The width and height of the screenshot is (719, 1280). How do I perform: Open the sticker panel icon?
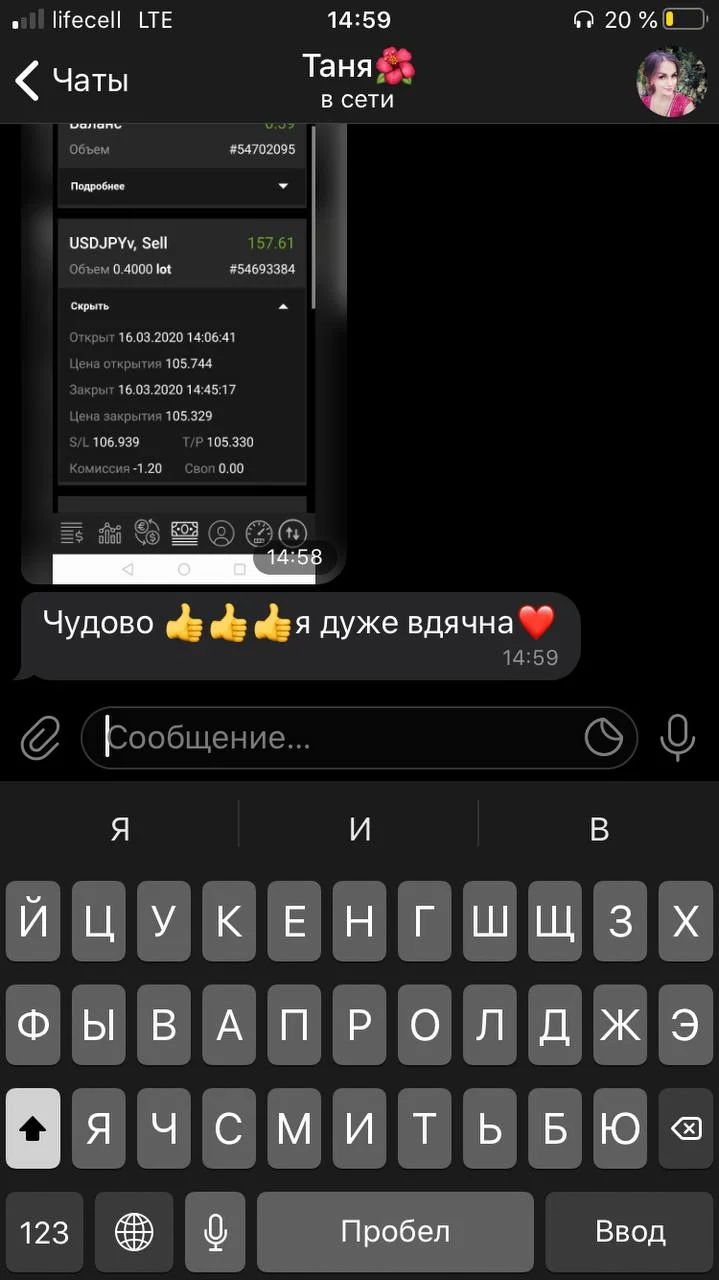point(604,738)
